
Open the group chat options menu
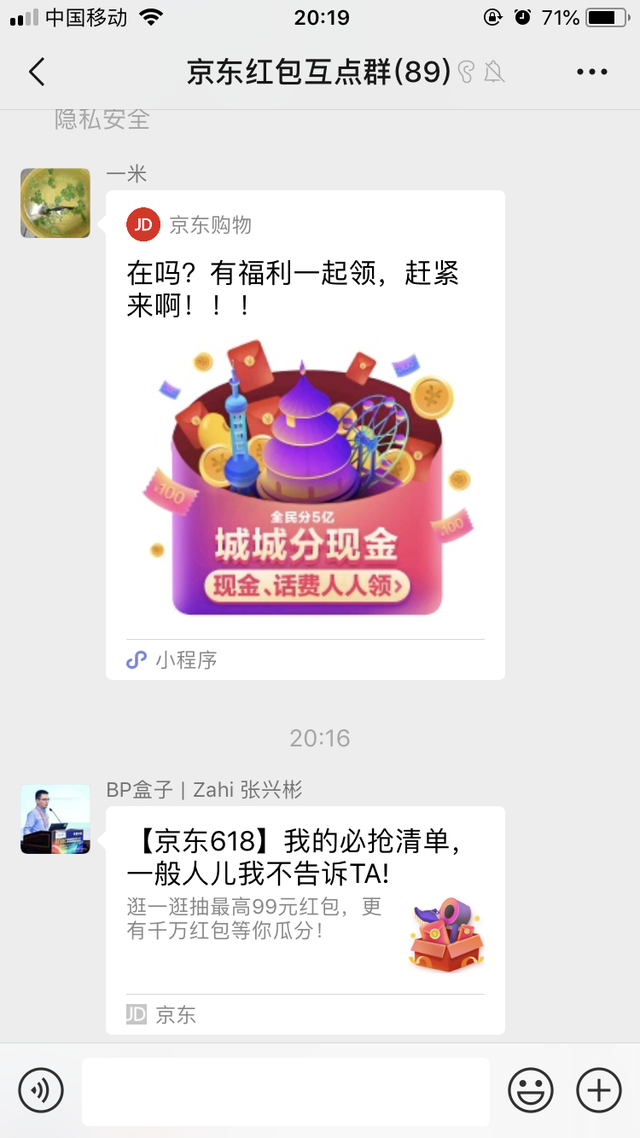(592, 72)
